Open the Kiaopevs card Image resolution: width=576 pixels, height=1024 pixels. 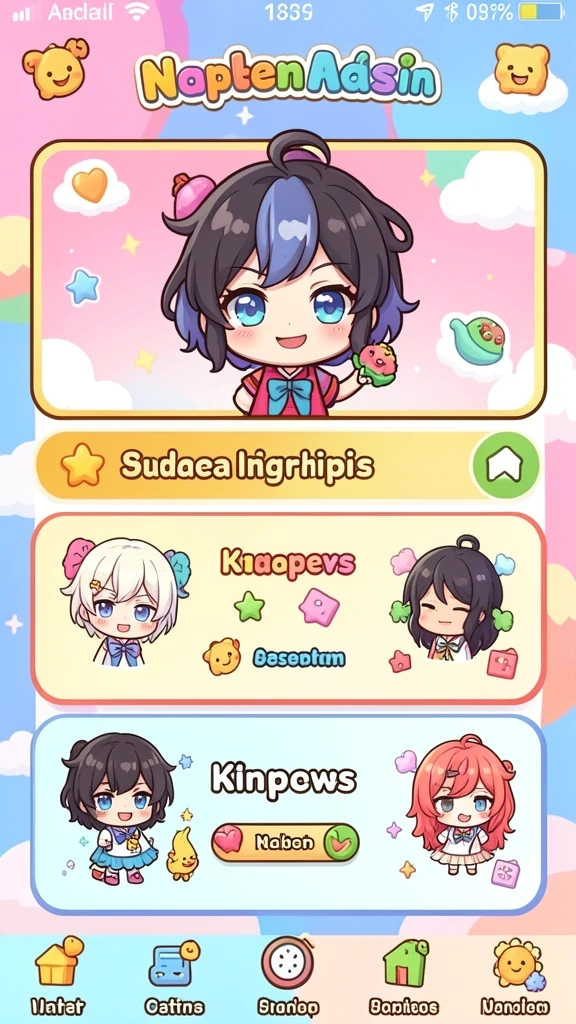click(x=288, y=608)
